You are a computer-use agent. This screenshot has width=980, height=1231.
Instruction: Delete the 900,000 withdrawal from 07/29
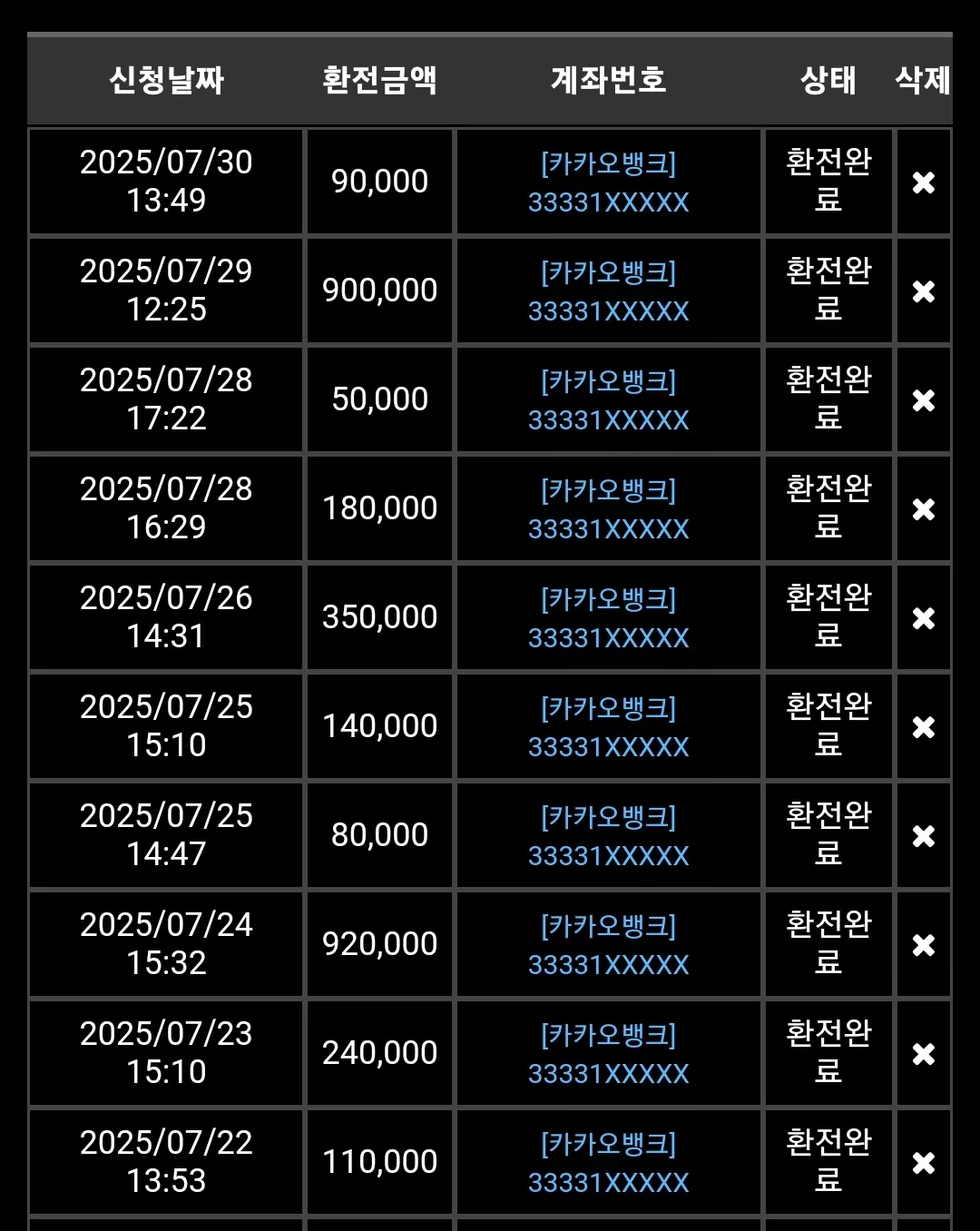pos(924,291)
